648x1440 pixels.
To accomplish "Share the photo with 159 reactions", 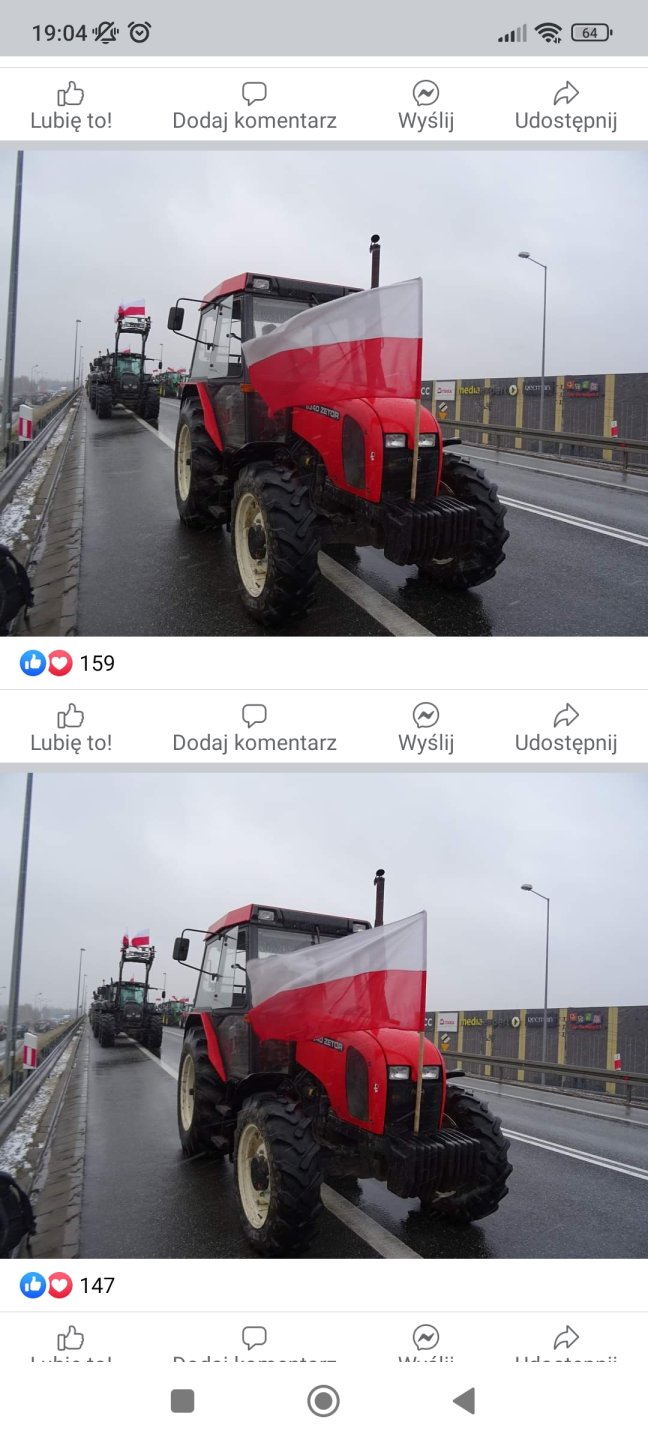I will click(566, 727).
